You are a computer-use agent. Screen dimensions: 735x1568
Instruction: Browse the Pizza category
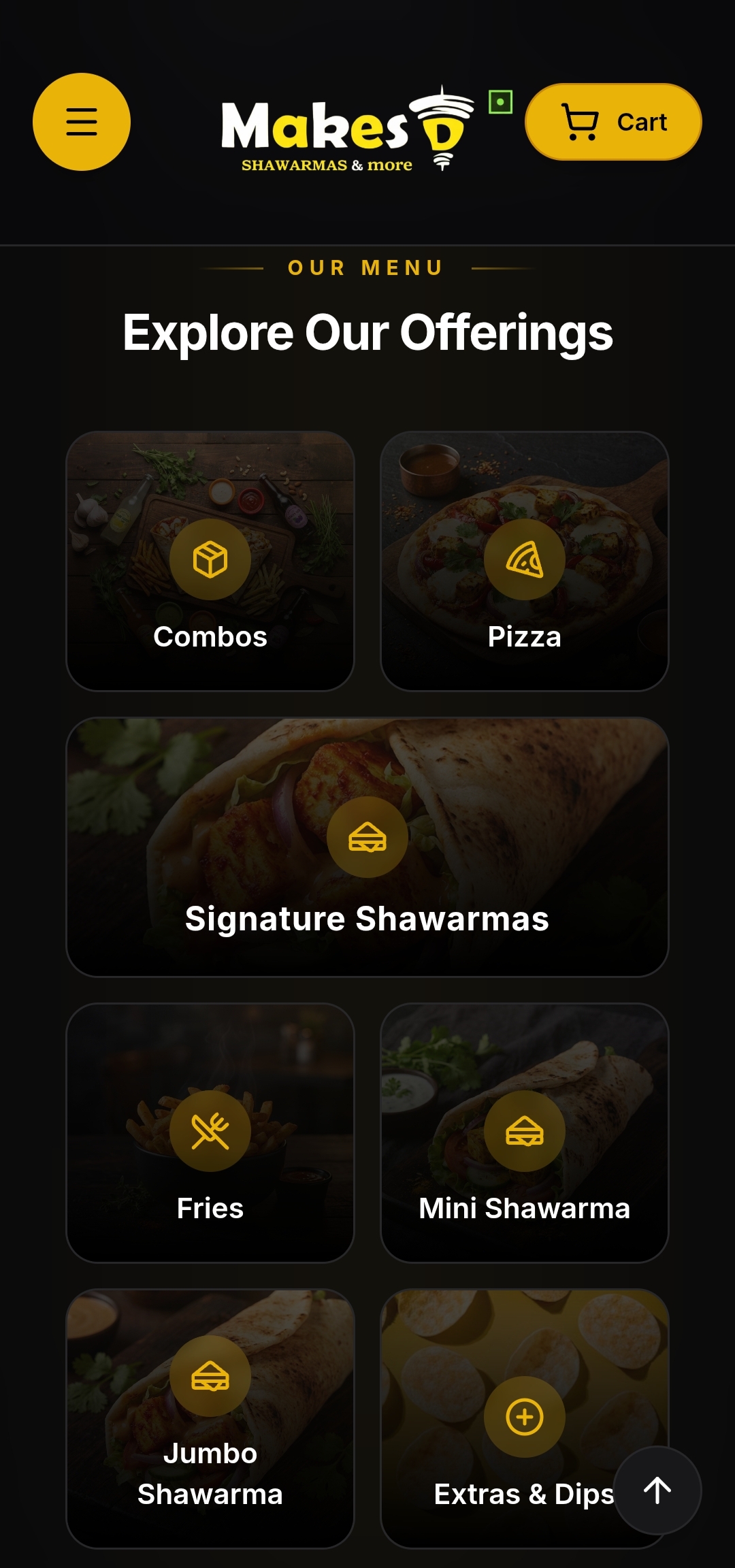coord(525,561)
